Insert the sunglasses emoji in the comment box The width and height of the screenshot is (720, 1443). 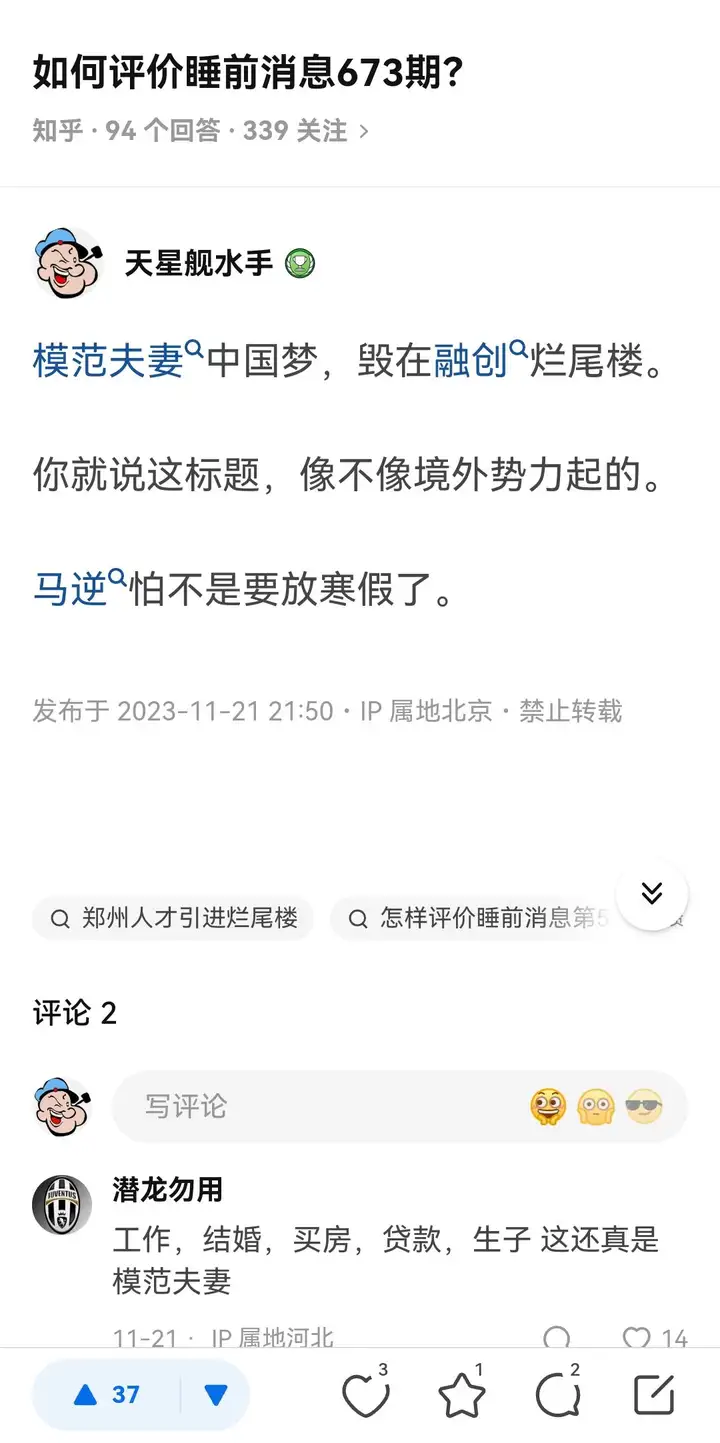coord(644,1106)
